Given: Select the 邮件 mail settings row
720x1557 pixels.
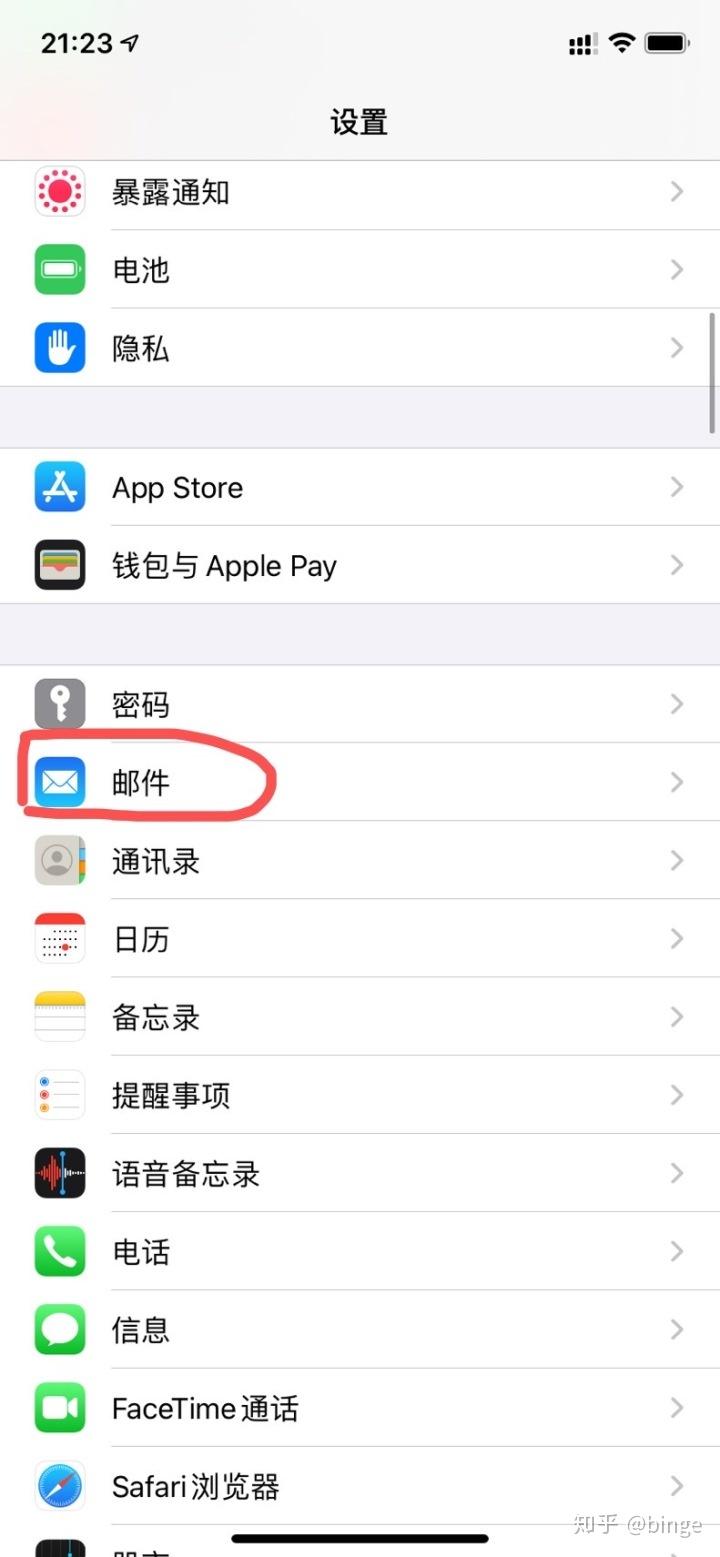Looking at the screenshot, I should click(360, 783).
